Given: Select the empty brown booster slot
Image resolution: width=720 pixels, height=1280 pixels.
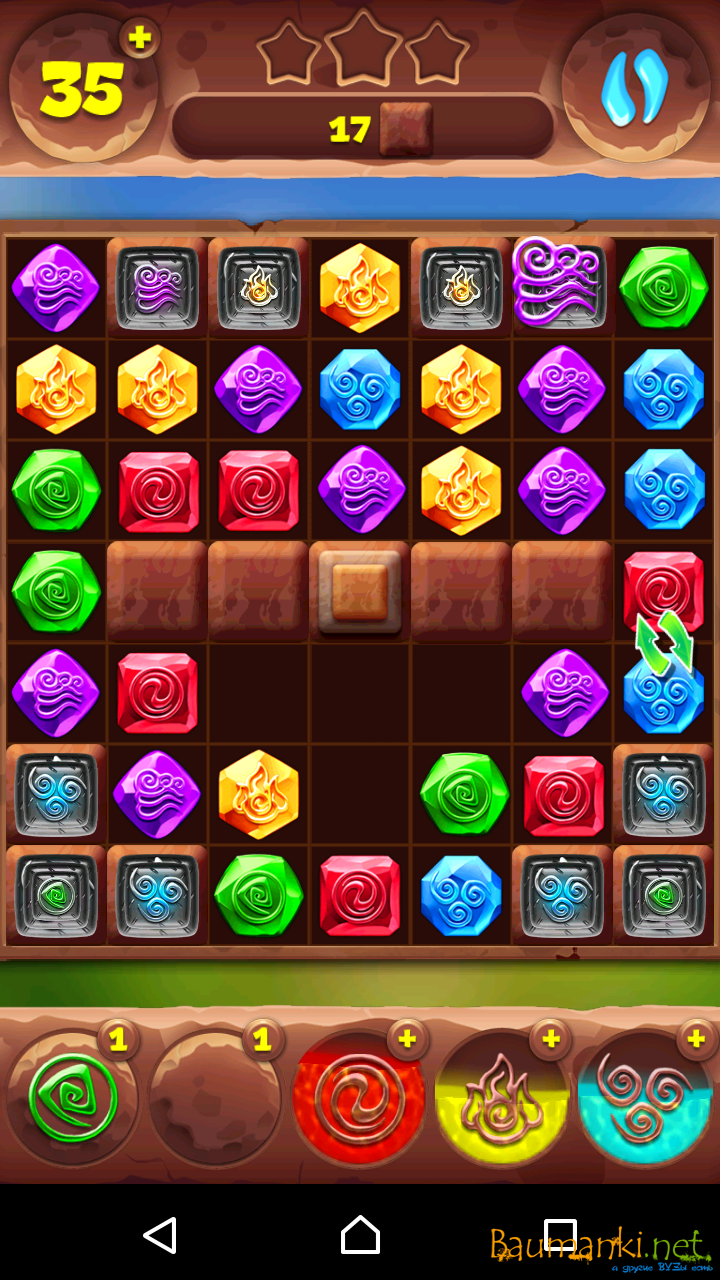Looking at the screenshot, I should click(214, 1098).
